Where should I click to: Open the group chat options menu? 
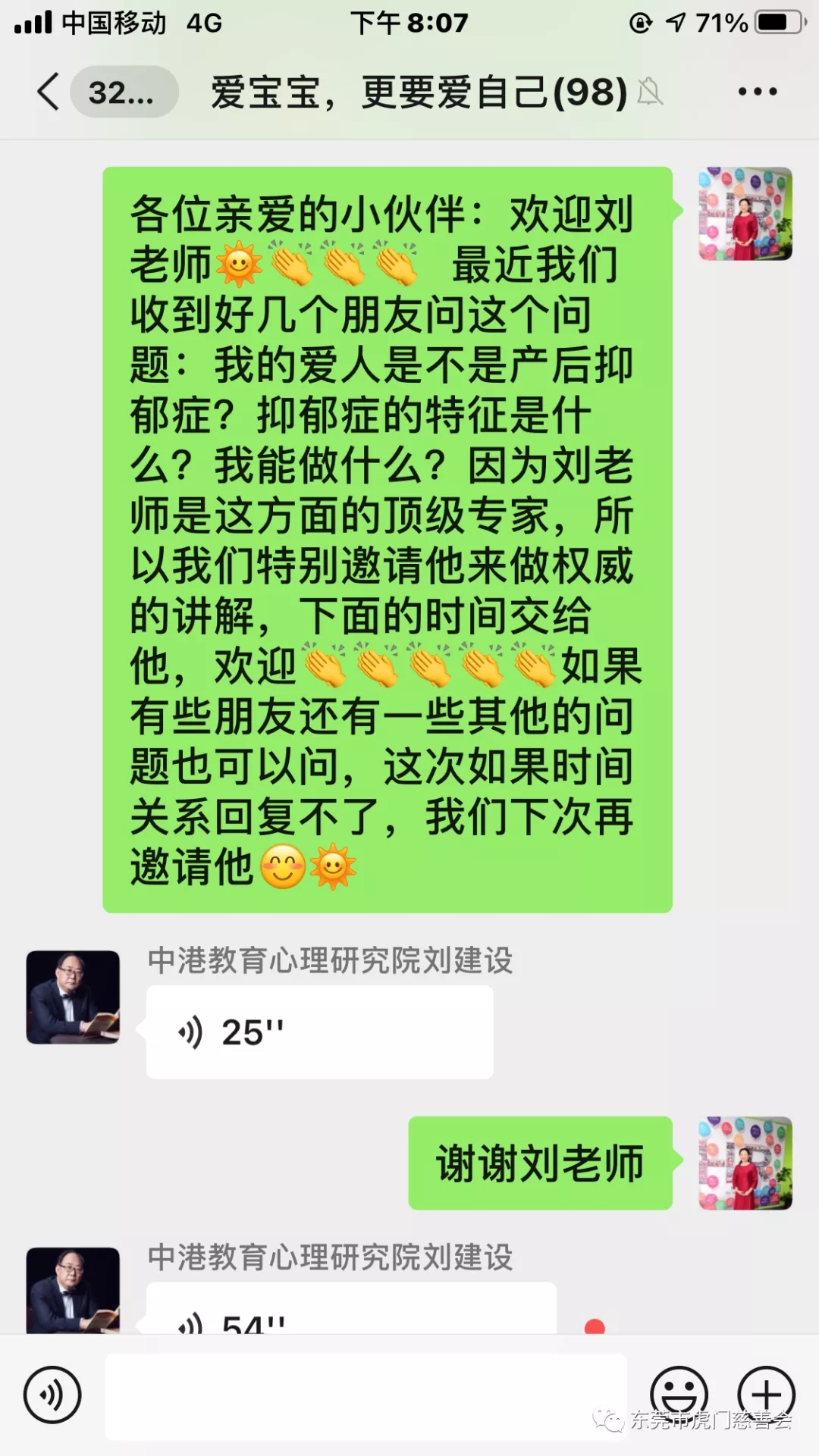757,92
